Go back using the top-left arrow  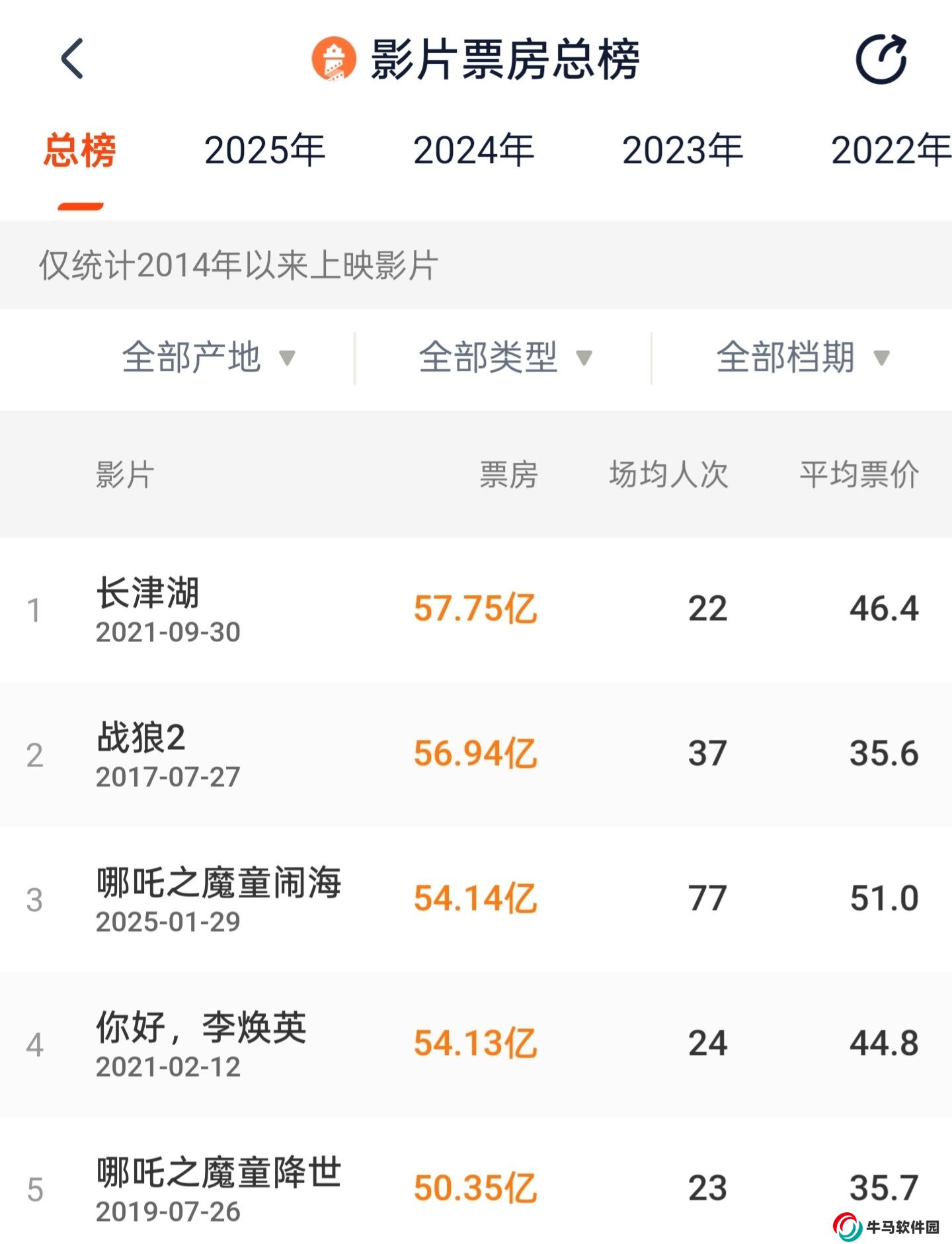(x=72, y=59)
